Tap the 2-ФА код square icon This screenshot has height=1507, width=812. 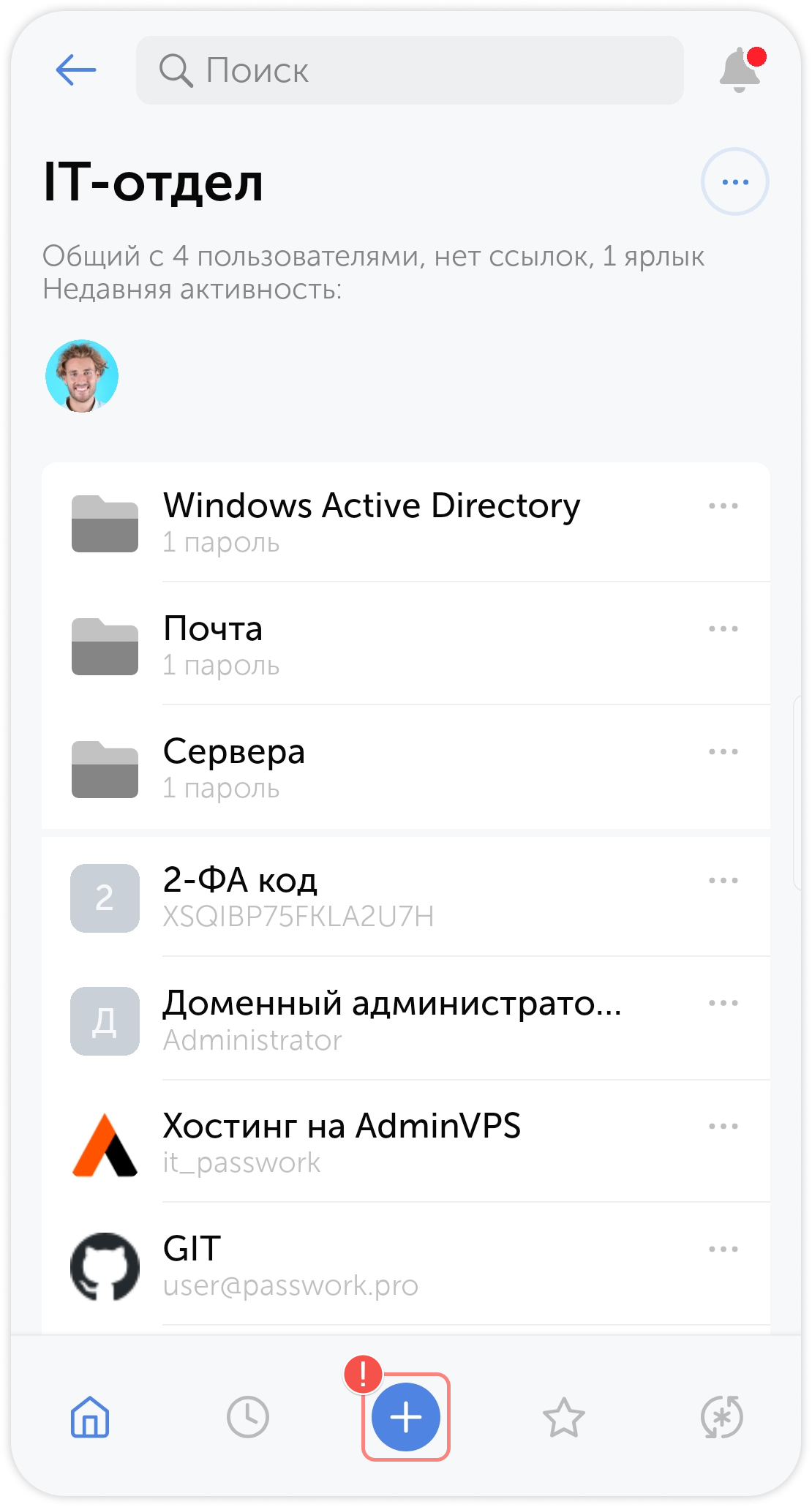104,898
